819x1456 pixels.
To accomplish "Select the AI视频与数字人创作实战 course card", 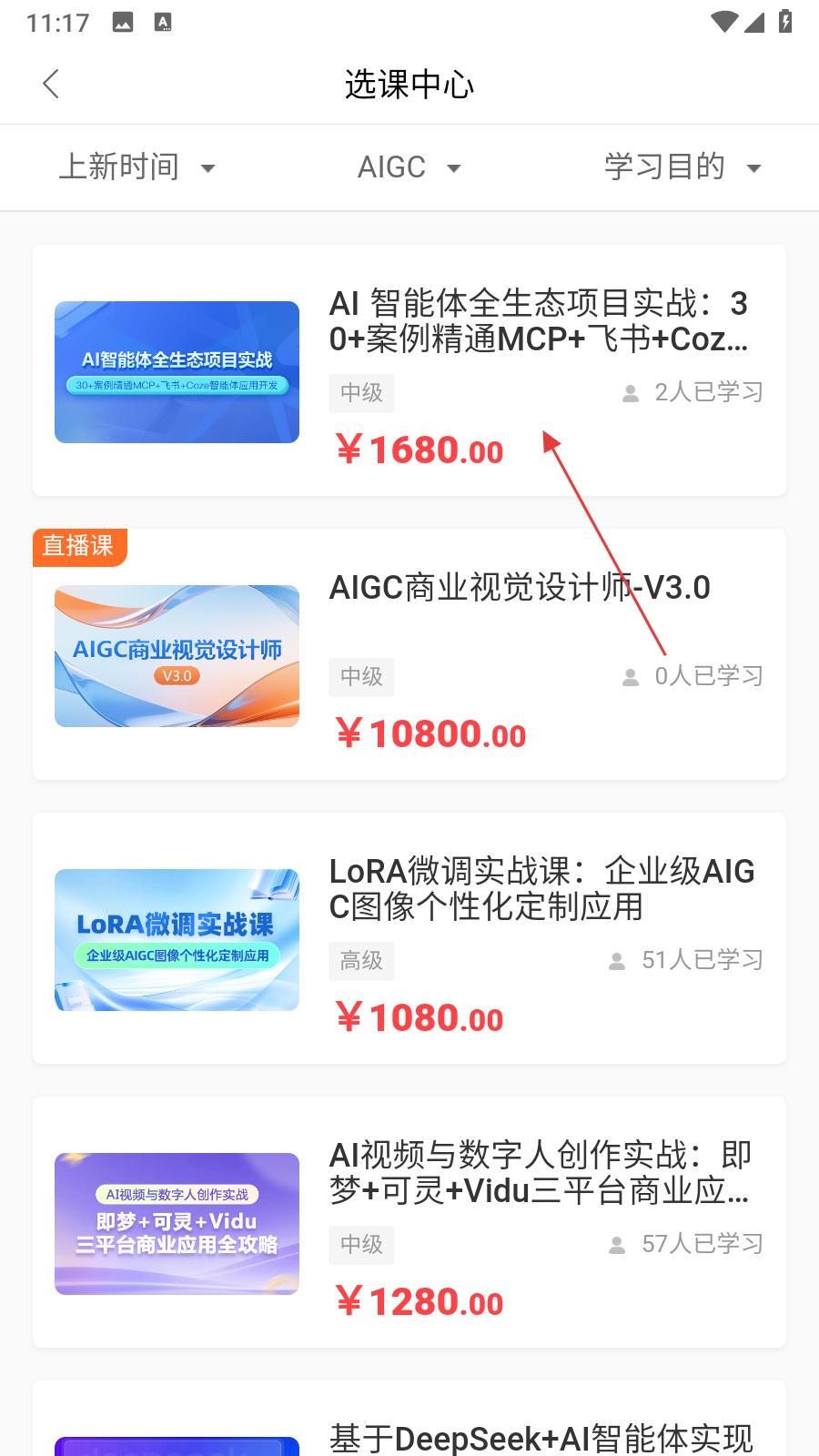I will pos(409,1222).
